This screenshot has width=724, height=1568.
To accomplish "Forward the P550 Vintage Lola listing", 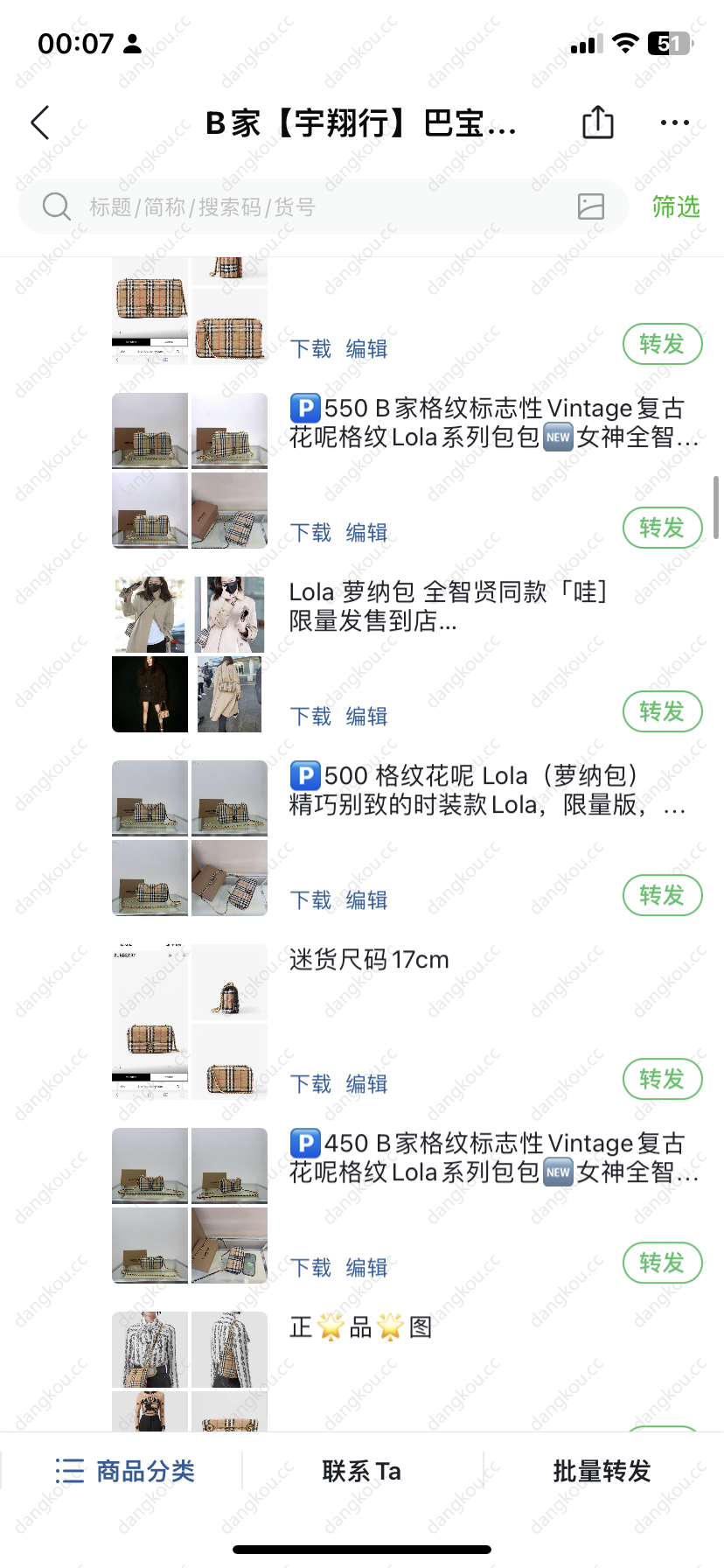I will point(662,528).
